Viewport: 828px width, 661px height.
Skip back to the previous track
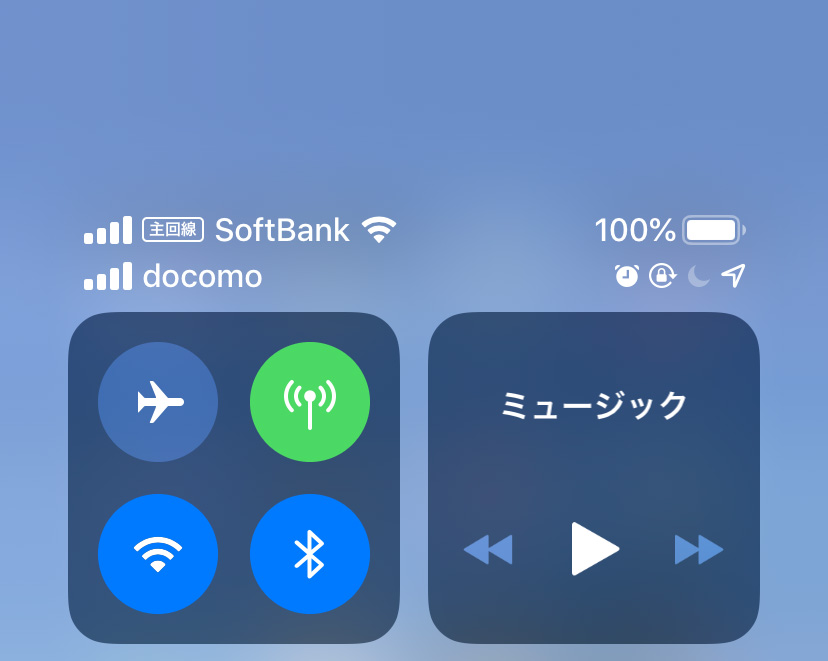point(488,549)
